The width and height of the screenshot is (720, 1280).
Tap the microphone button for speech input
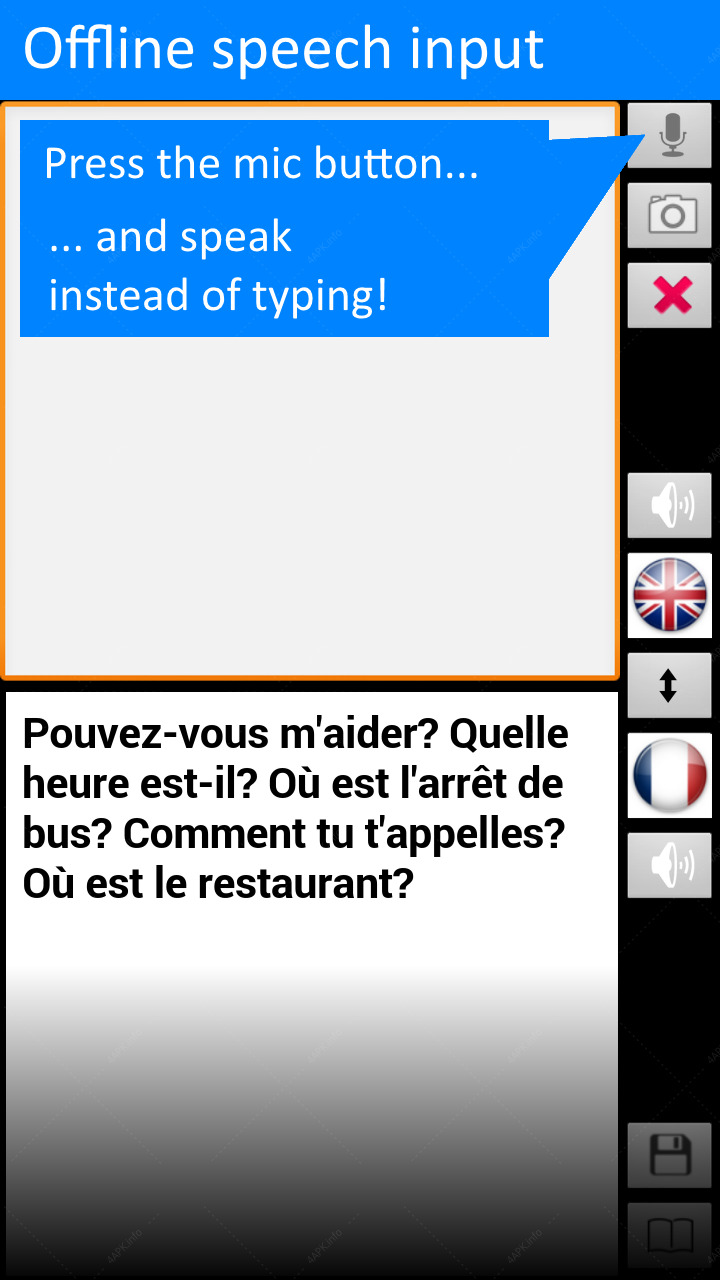(x=670, y=135)
